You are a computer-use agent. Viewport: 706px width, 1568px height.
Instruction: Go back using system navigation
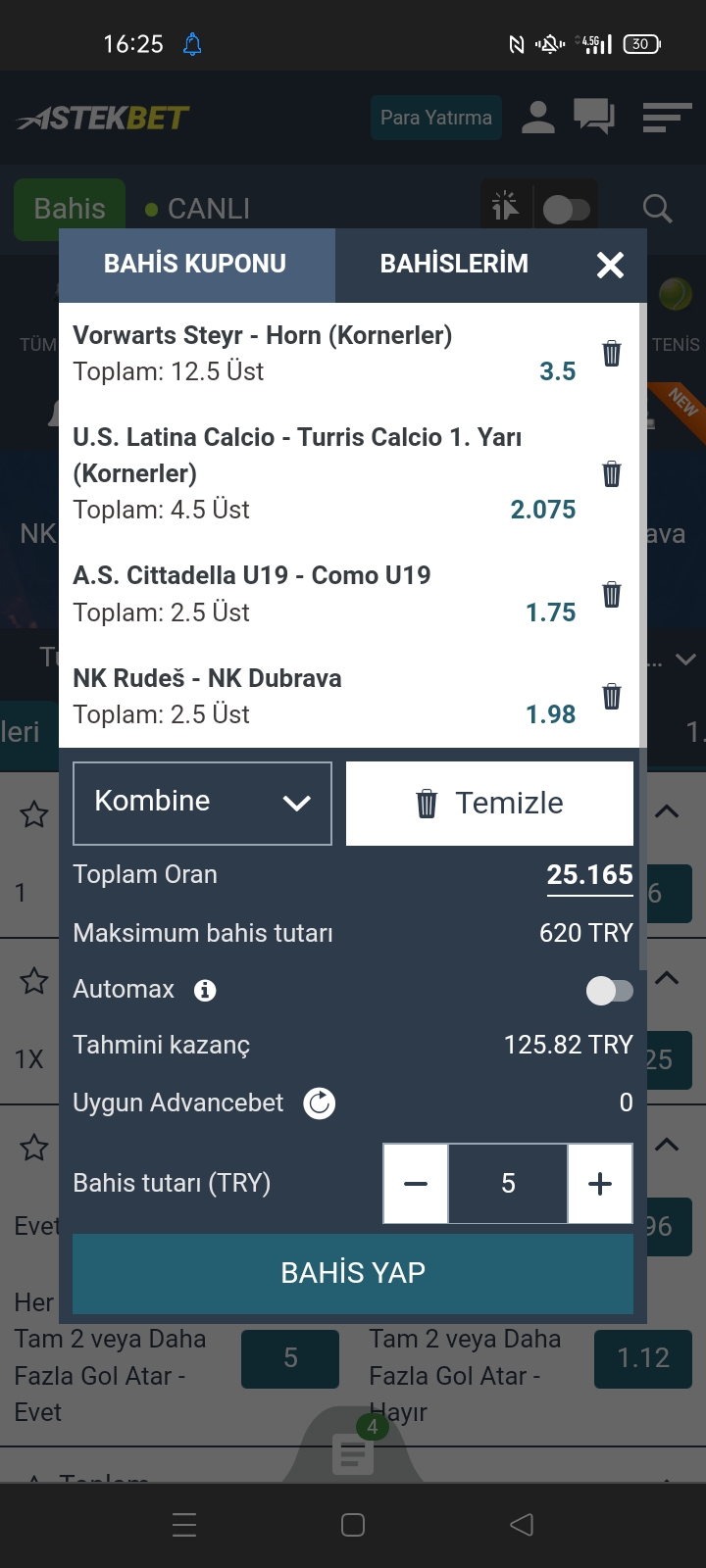[522, 1525]
